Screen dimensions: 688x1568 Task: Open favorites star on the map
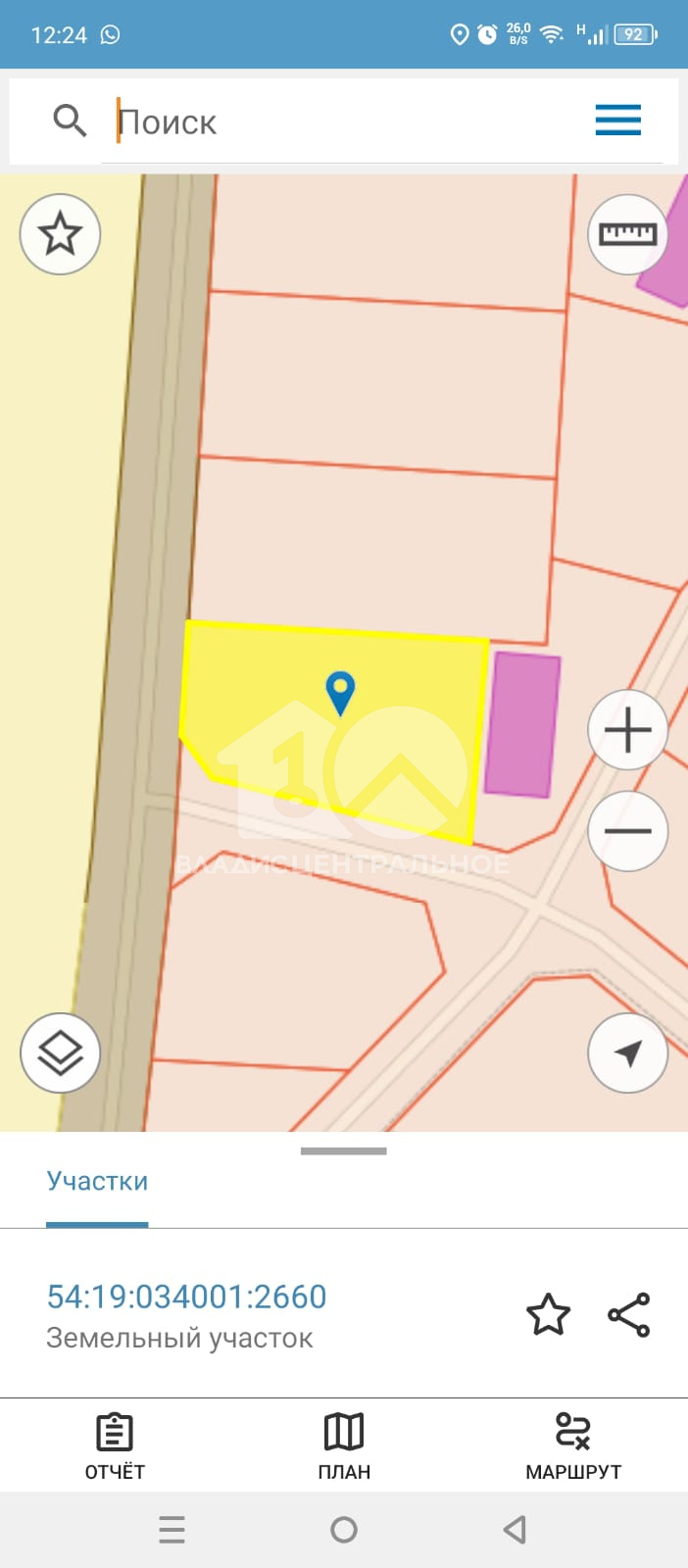[60, 234]
